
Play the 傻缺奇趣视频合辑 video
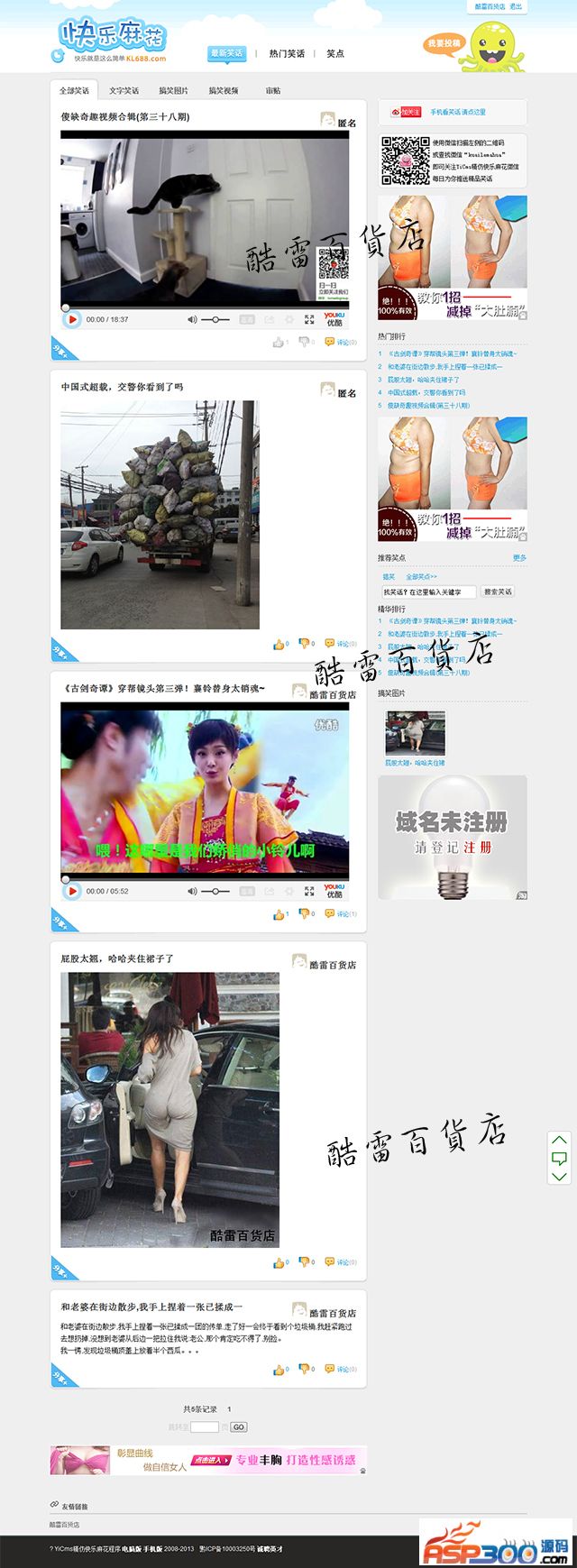[x=72, y=319]
